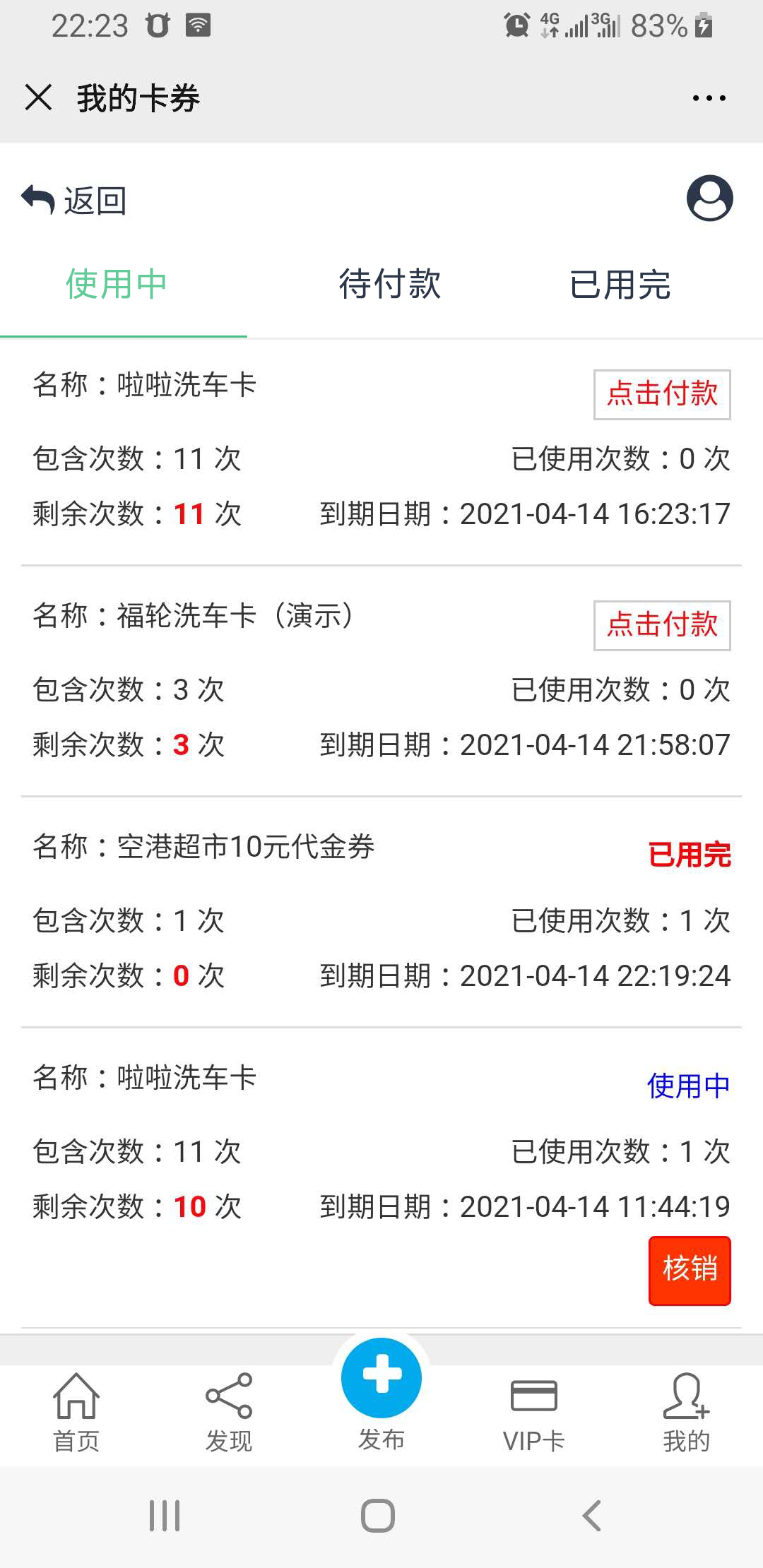Tap 返回 to go back
The width and height of the screenshot is (763, 1568).
pyautogui.click(x=74, y=201)
